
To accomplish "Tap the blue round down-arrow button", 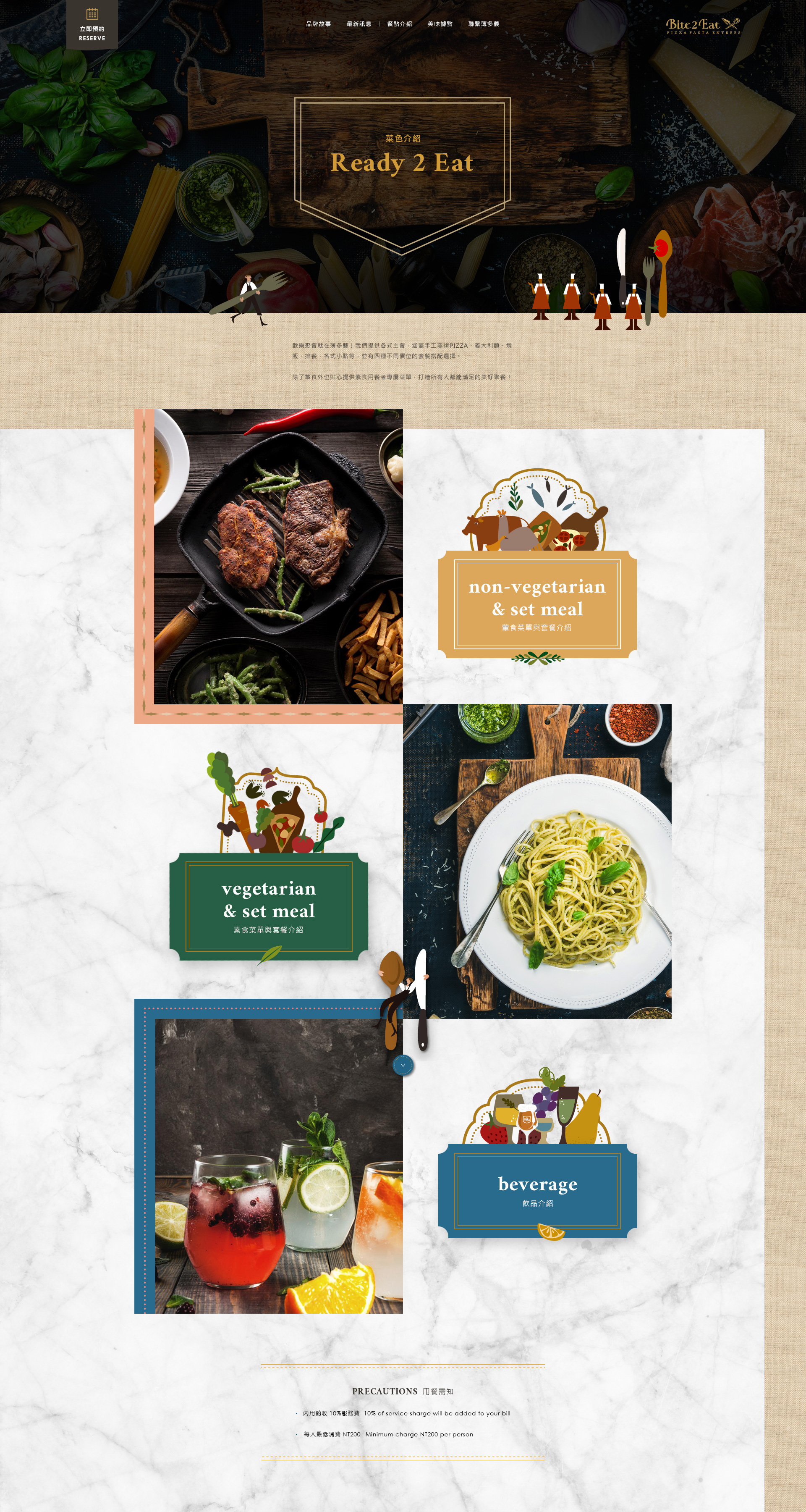I will pyautogui.click(x=403, y=1065).
